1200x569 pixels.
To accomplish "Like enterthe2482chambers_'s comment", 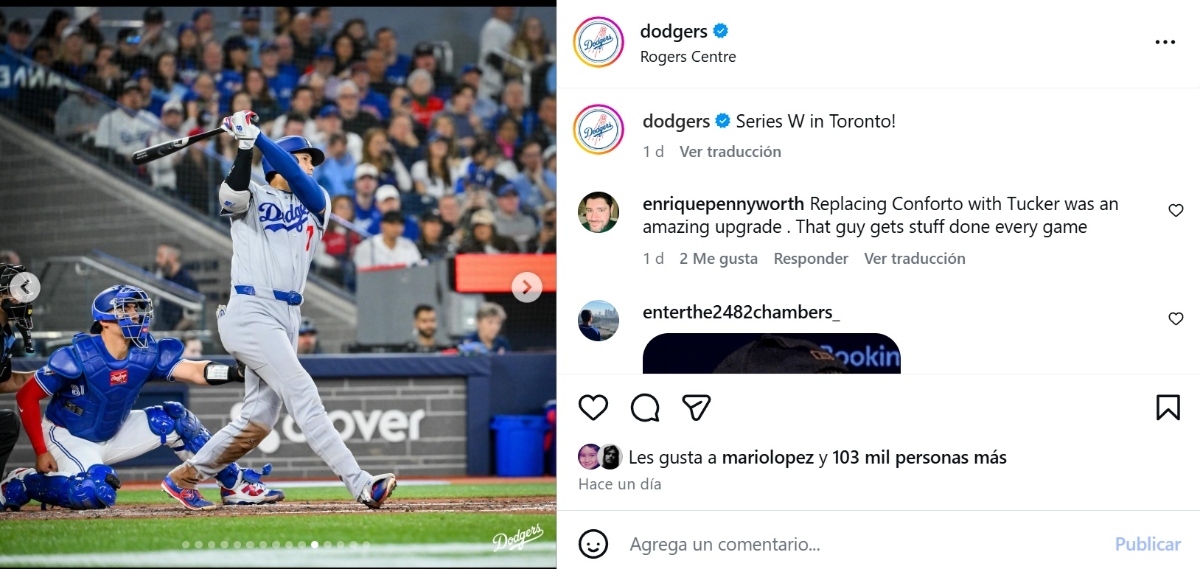I will tap(1176, 319).
